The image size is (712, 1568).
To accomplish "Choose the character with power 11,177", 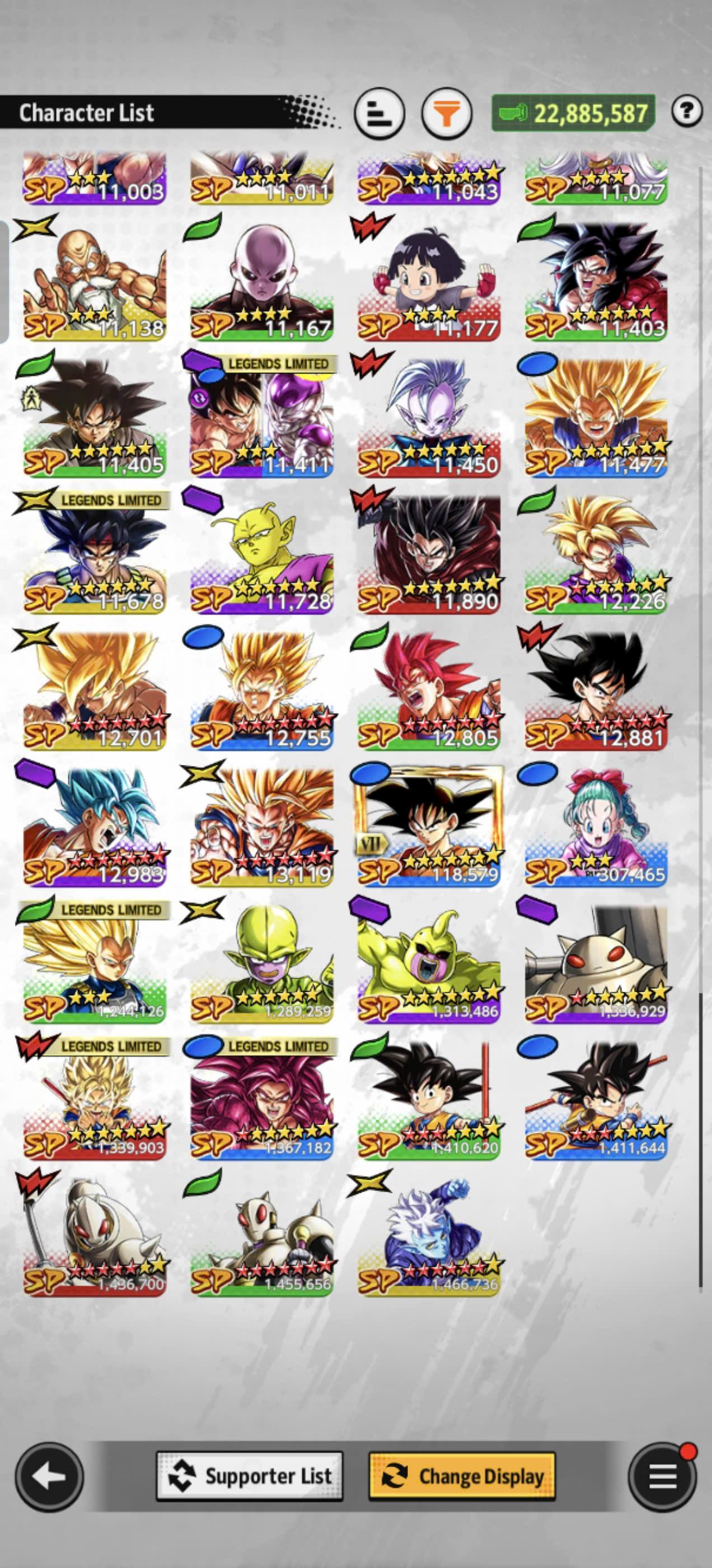I will (429, 281).
